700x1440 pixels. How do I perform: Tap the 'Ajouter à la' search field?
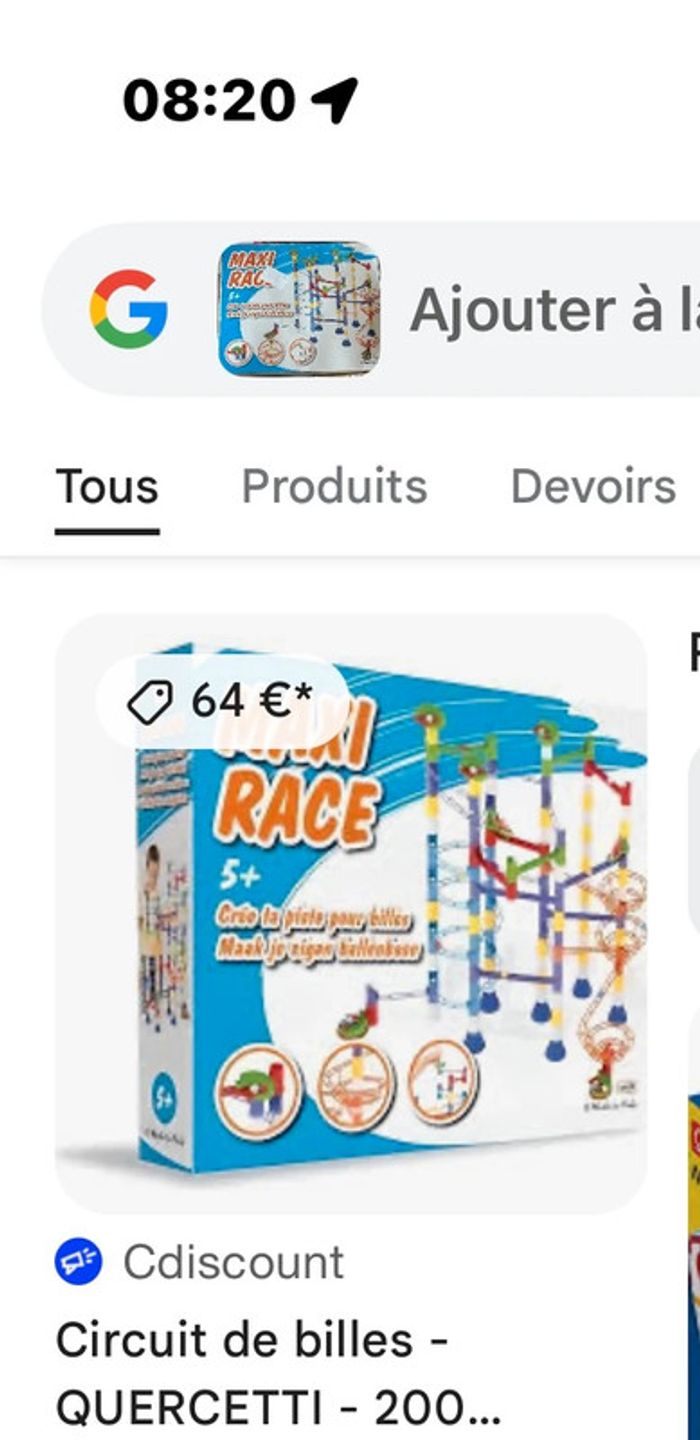point(553,310)
